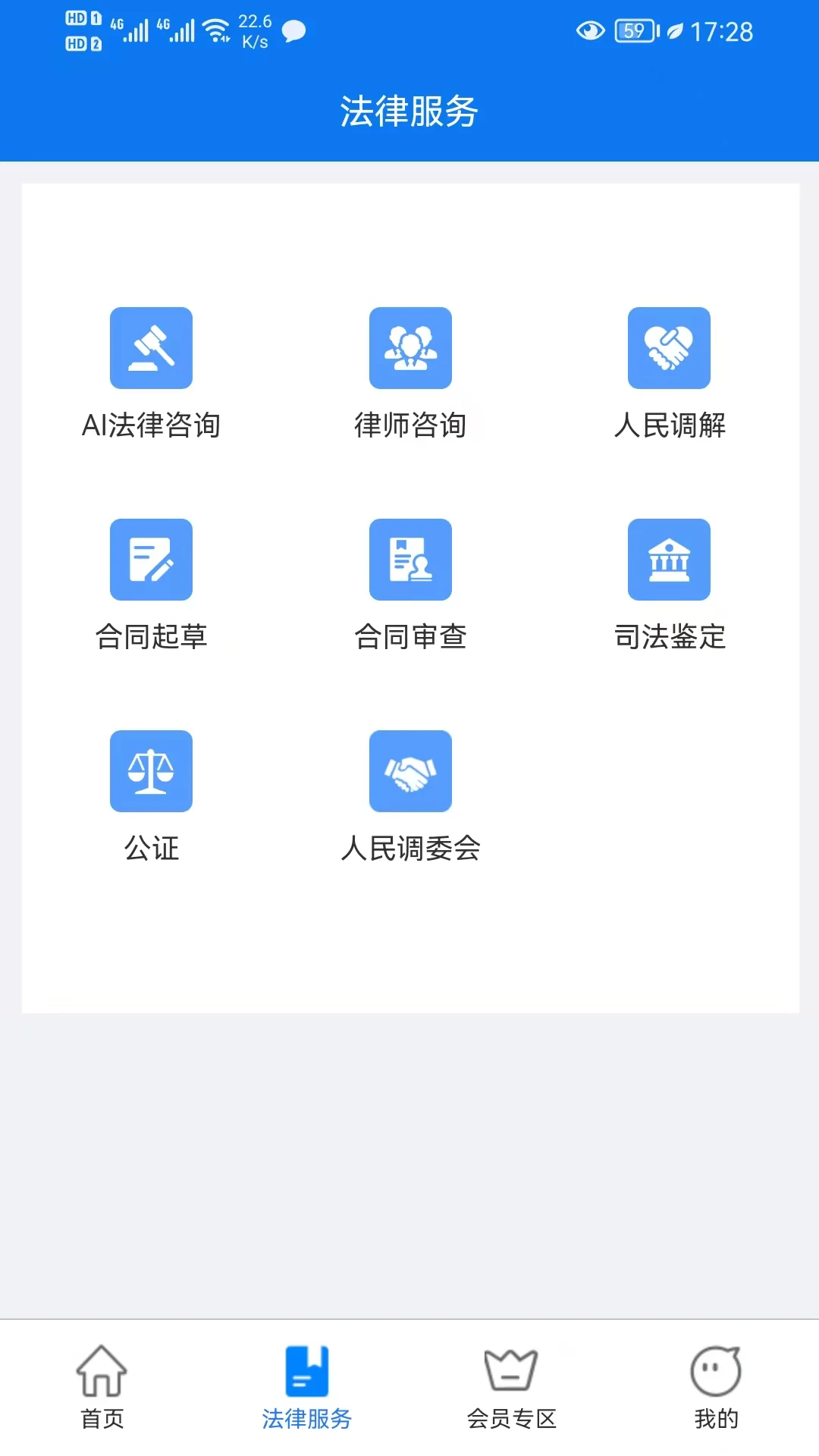Open the AI法律咨询 gavel icon
This screenshot has width=819, height=1456.
tap(151, 348)
